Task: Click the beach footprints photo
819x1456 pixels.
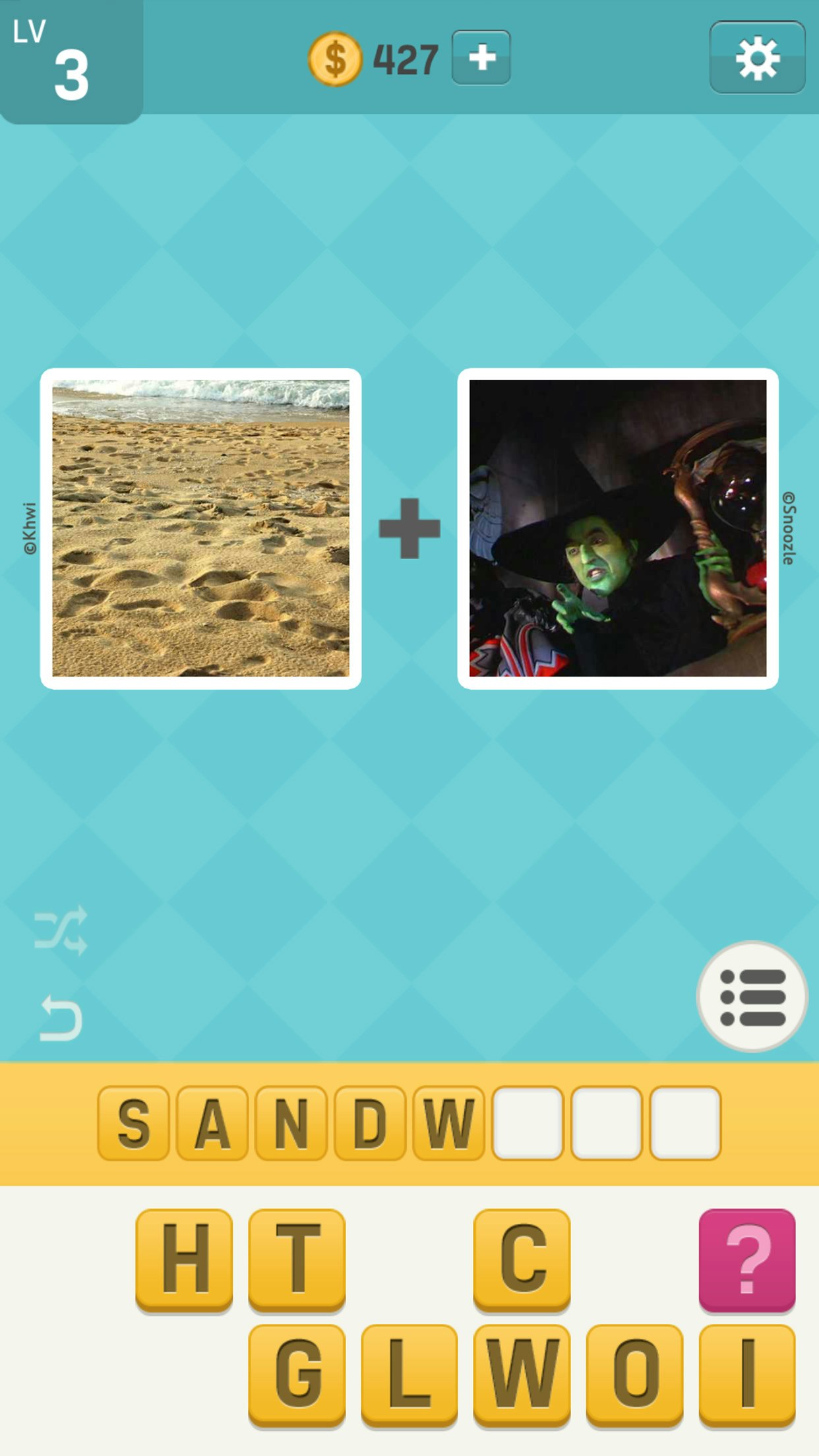Action: [x=201, y=529]
